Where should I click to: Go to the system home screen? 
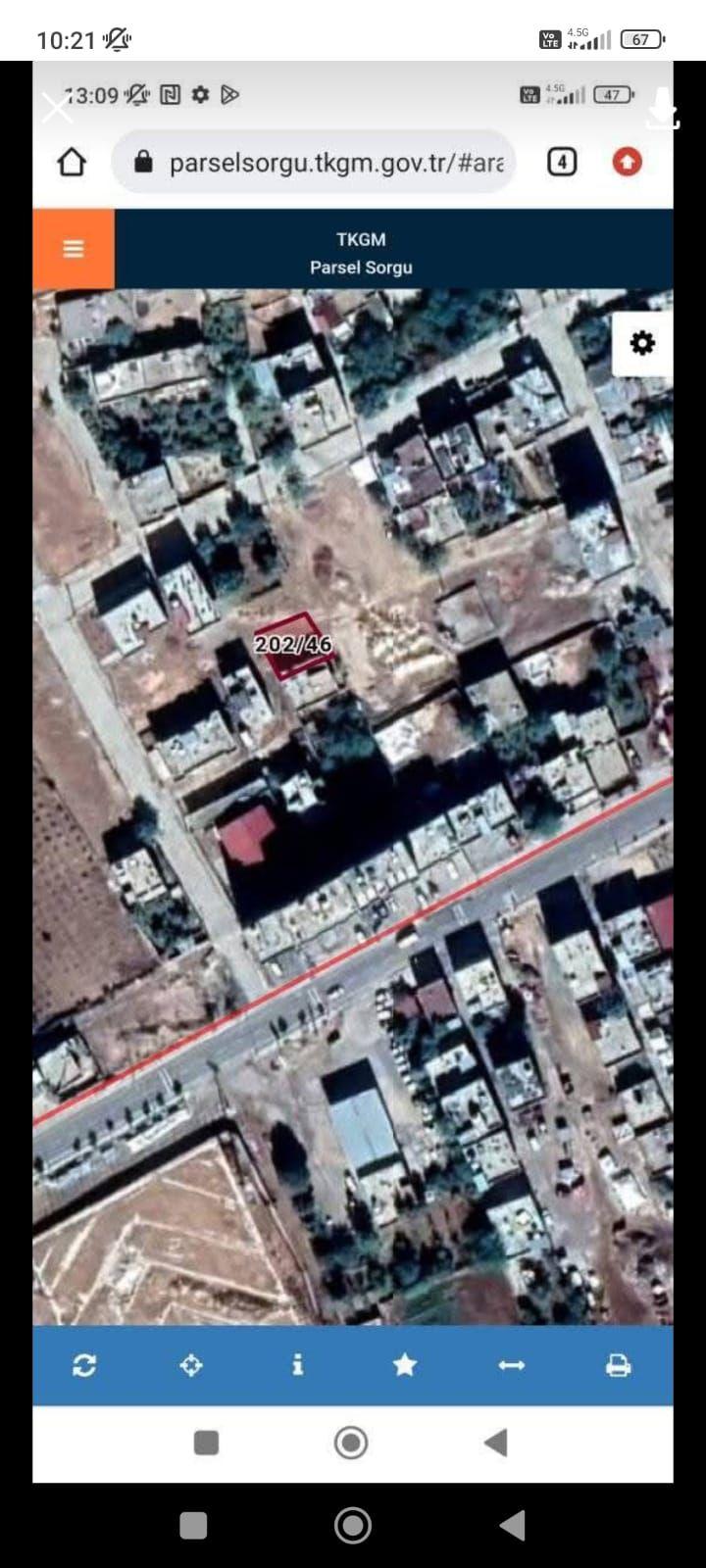(353, 1526)
